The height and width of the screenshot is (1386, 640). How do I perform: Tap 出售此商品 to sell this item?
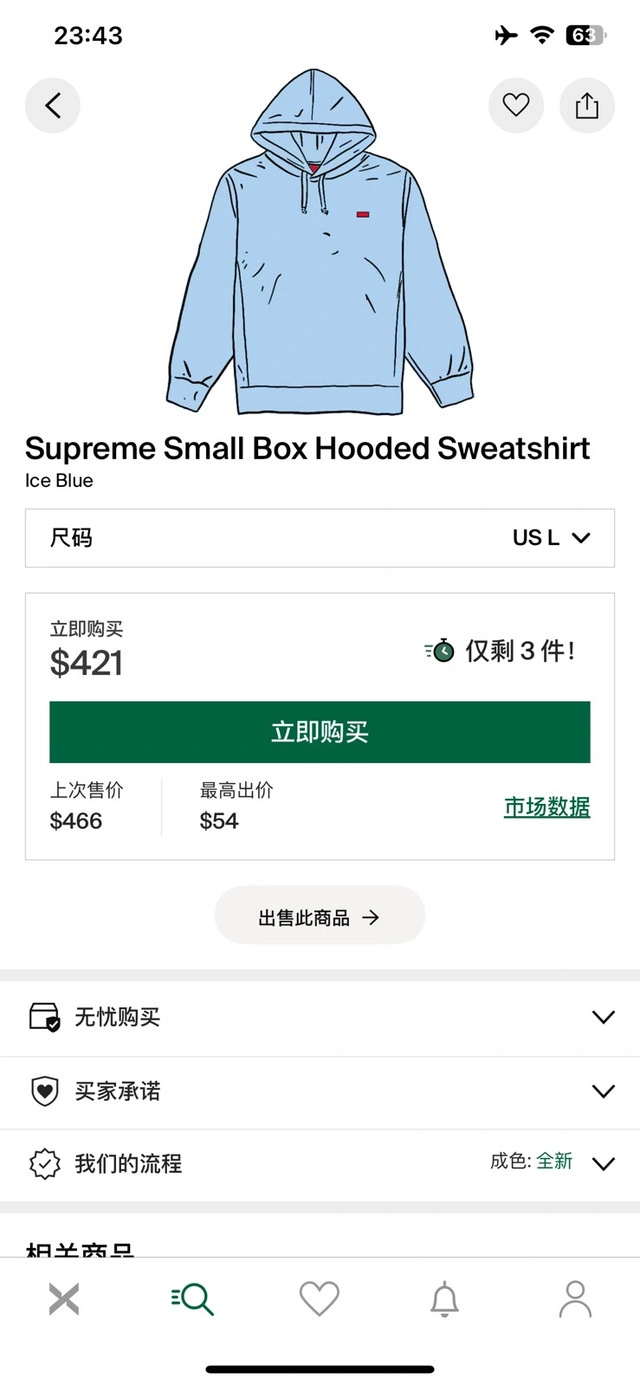(320, 916)
